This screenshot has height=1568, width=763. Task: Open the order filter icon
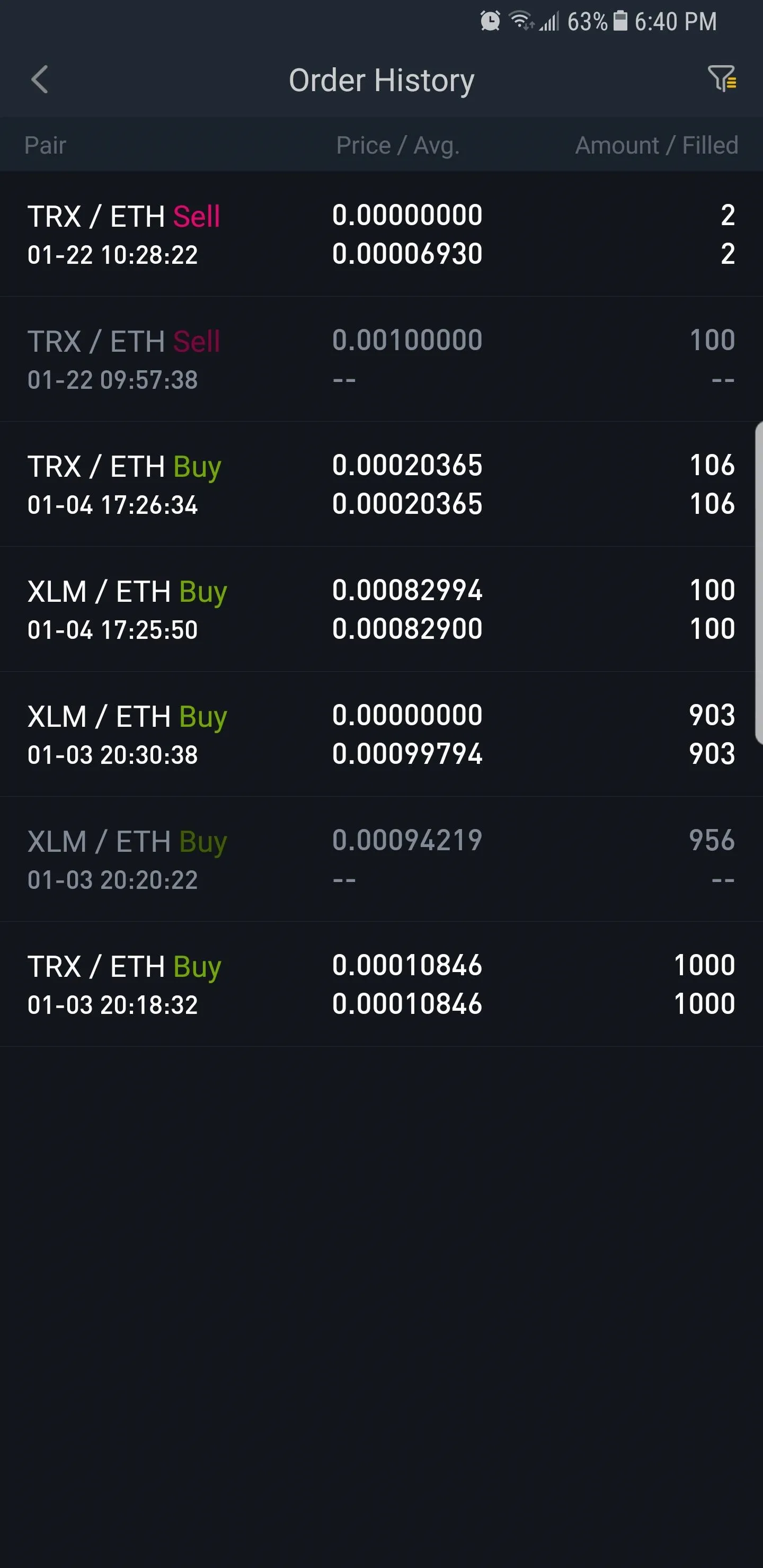(722, 78)
